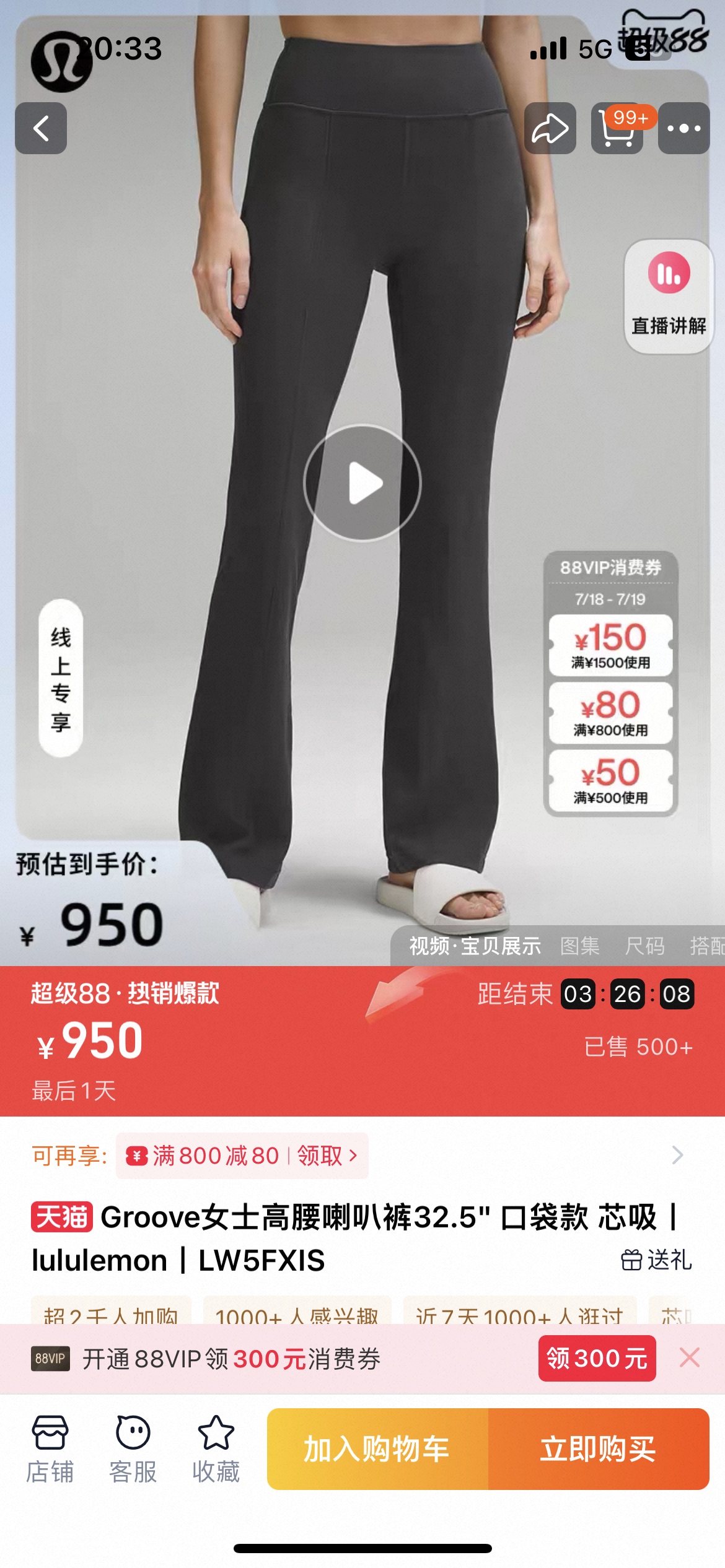
Task: Go back to the previous page
Action: coord(41,128)
